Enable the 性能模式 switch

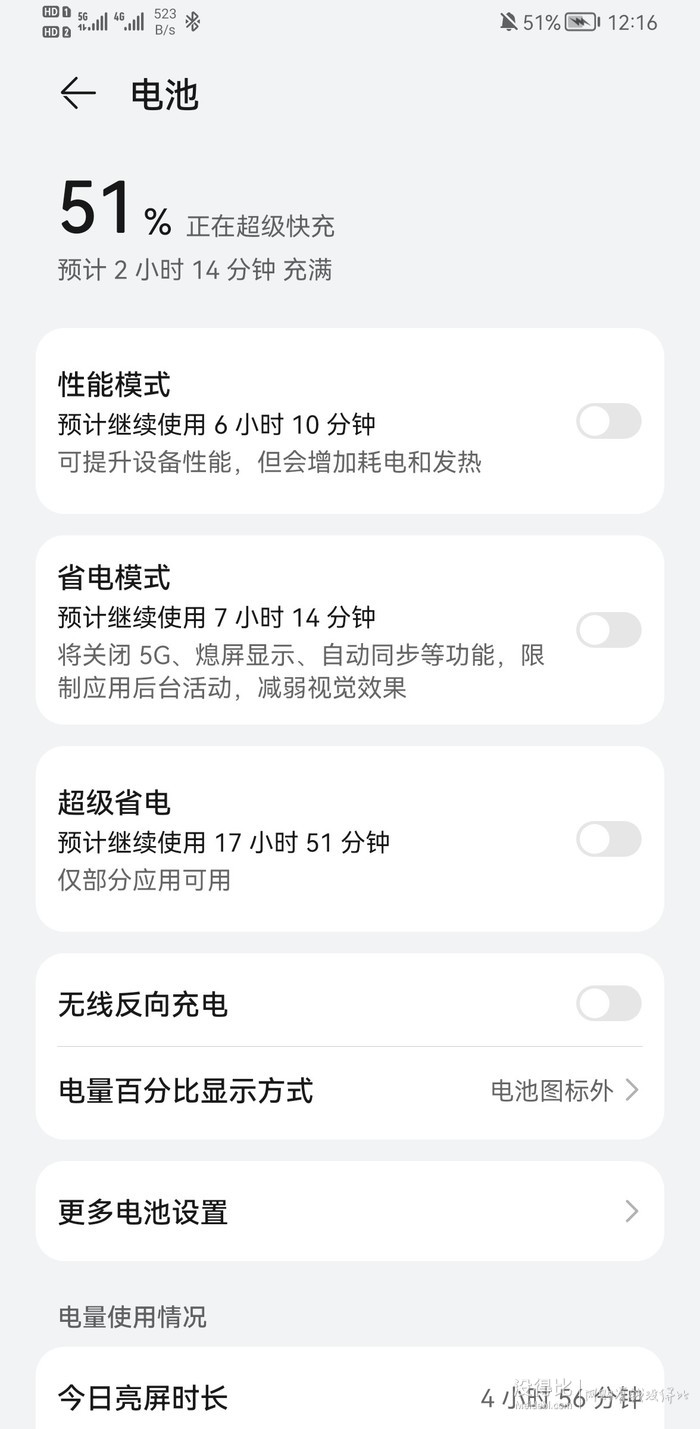coord(609,421)
